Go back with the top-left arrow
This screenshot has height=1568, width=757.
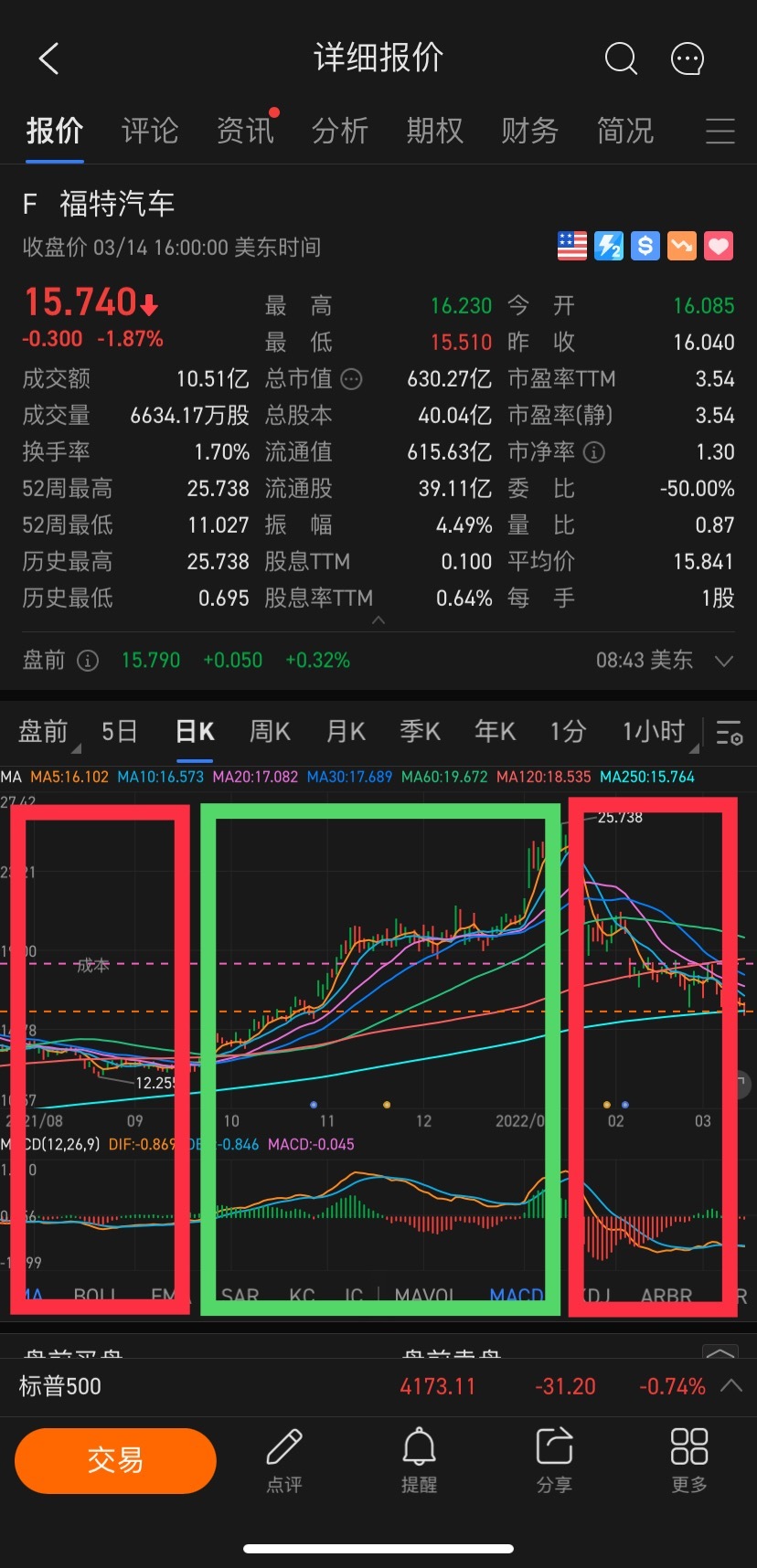click(x=49, y=58)
